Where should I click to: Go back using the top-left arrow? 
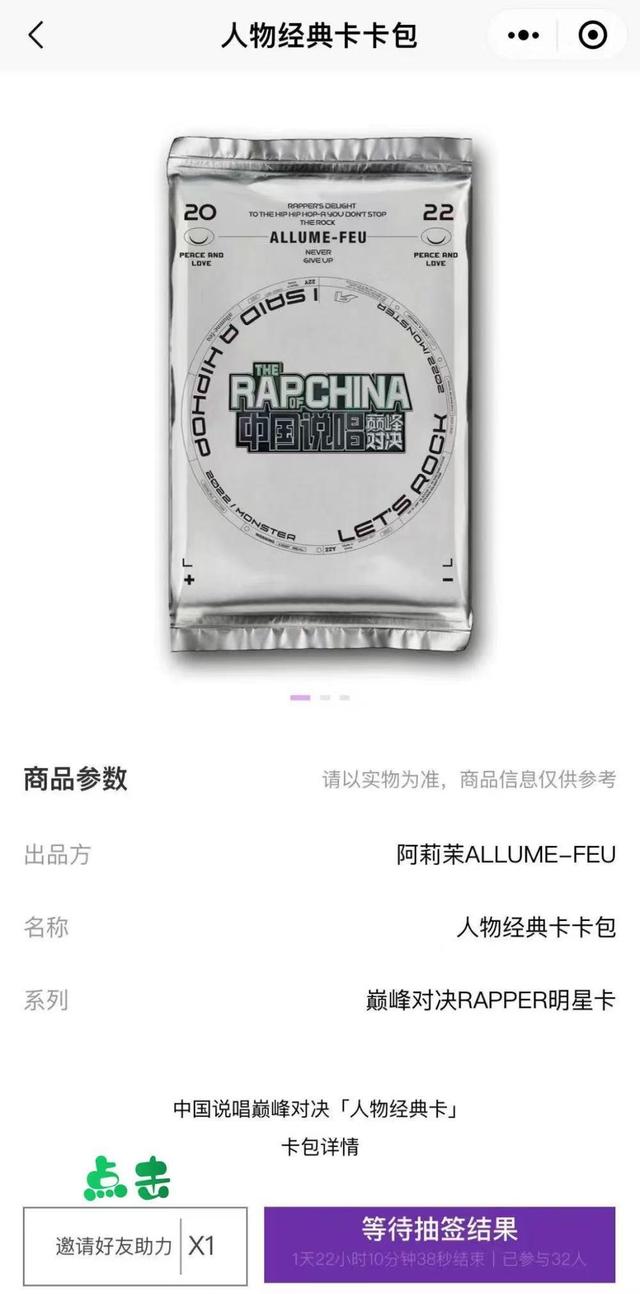pos(36,36)
